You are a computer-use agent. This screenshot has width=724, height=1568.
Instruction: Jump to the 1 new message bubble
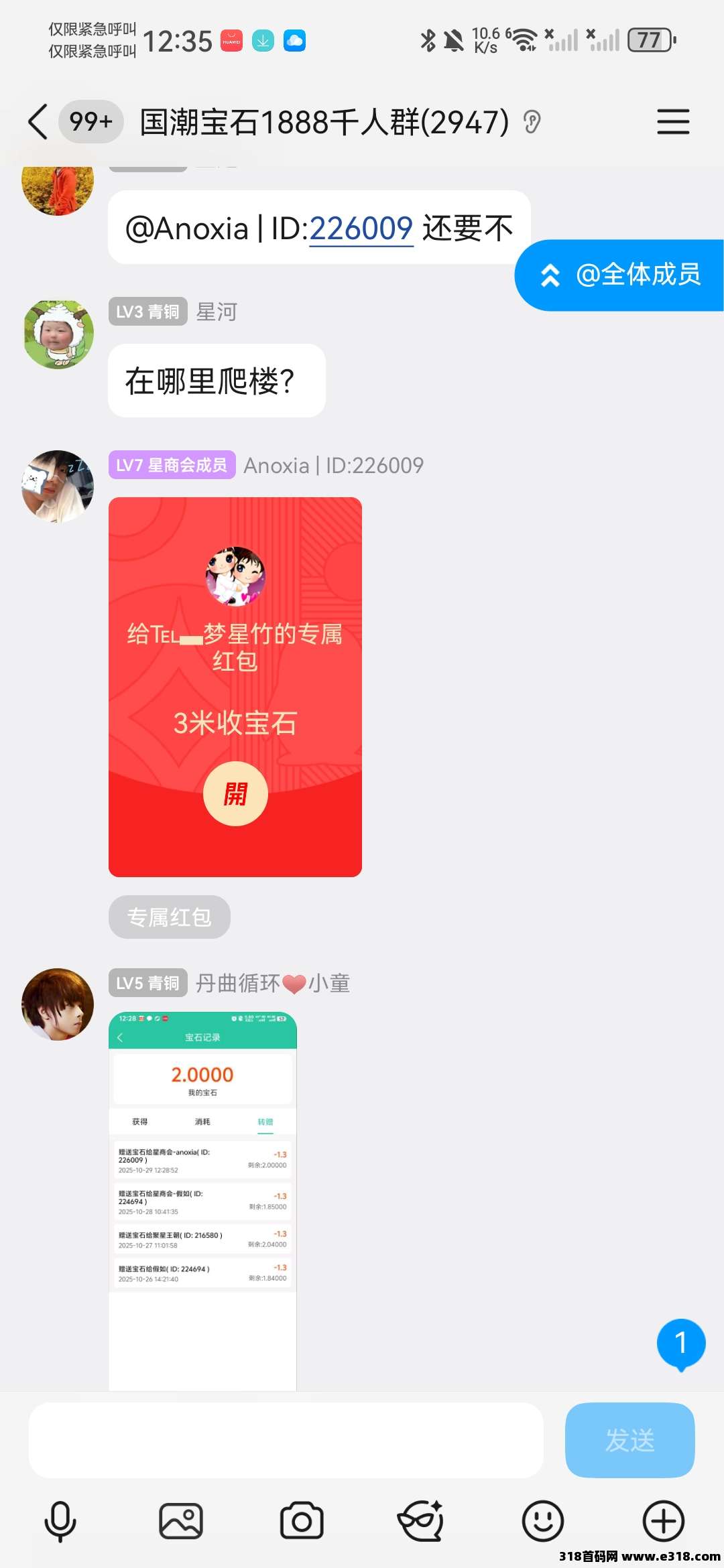[680, 1343]
